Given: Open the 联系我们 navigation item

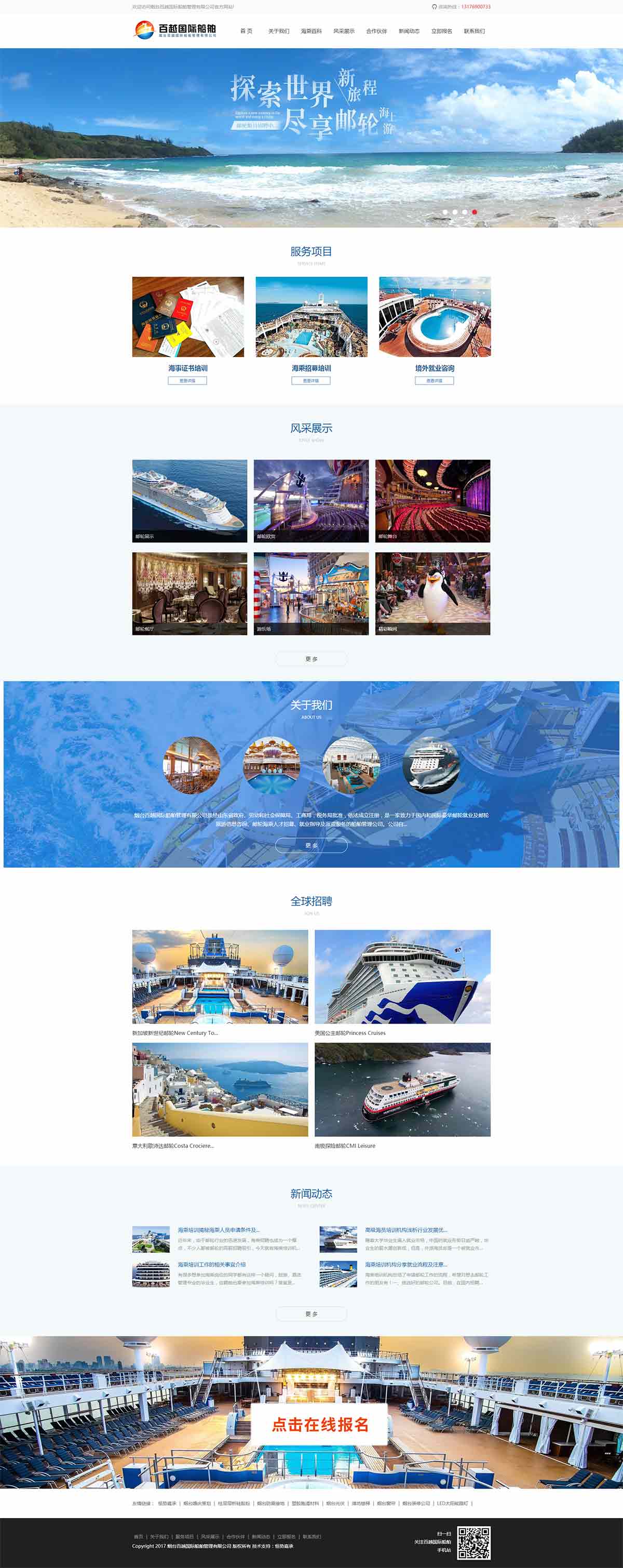Looking at the screenshot, I should (x=475, y=31).
